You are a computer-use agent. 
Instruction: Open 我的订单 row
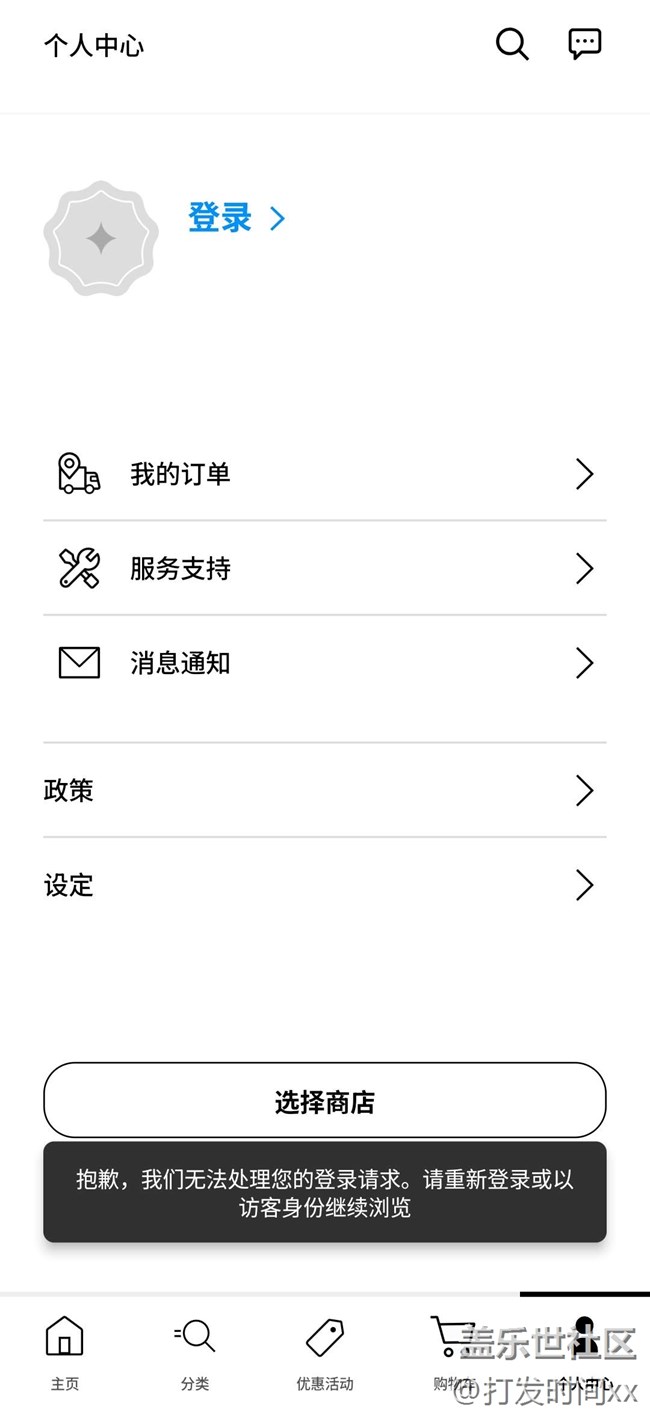coord(325,474)
